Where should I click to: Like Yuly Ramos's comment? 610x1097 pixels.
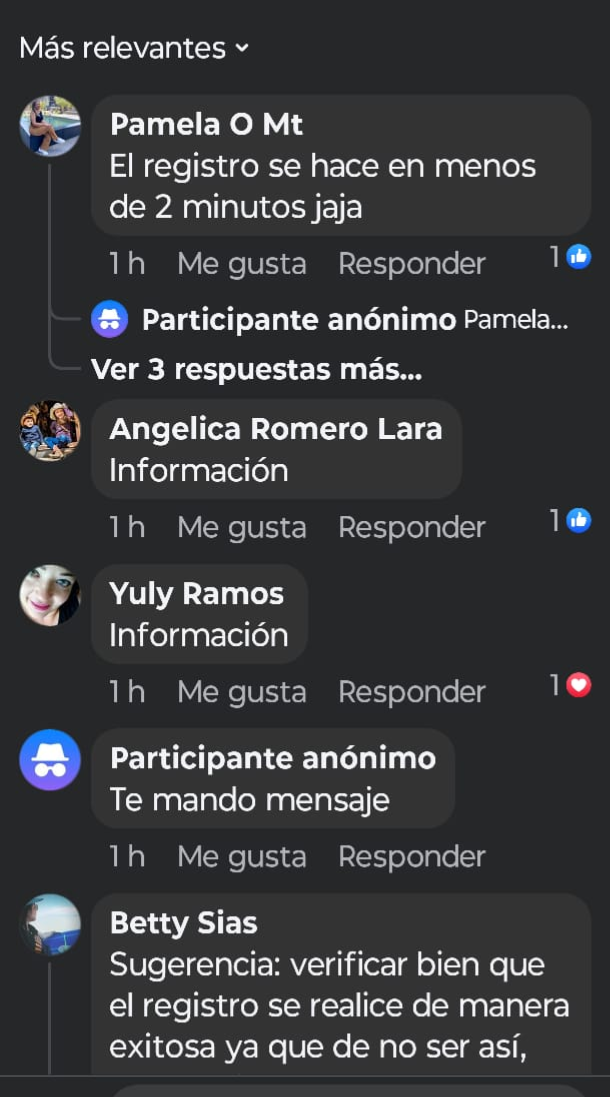(241, 692)
